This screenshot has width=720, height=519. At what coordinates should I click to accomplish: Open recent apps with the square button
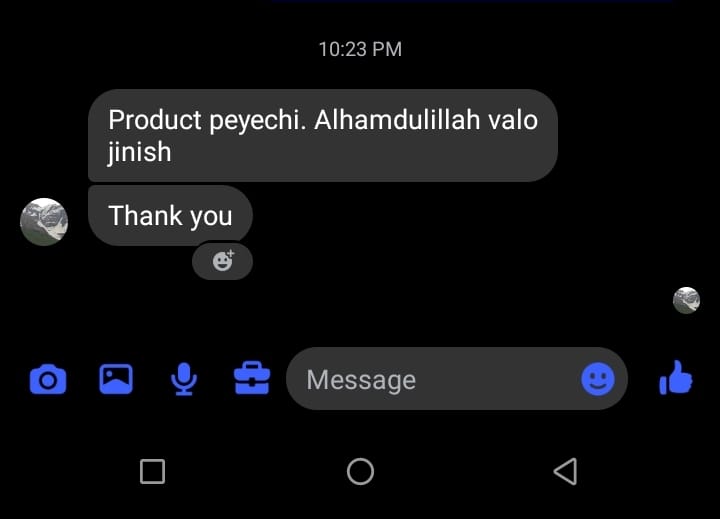[152, 471]
